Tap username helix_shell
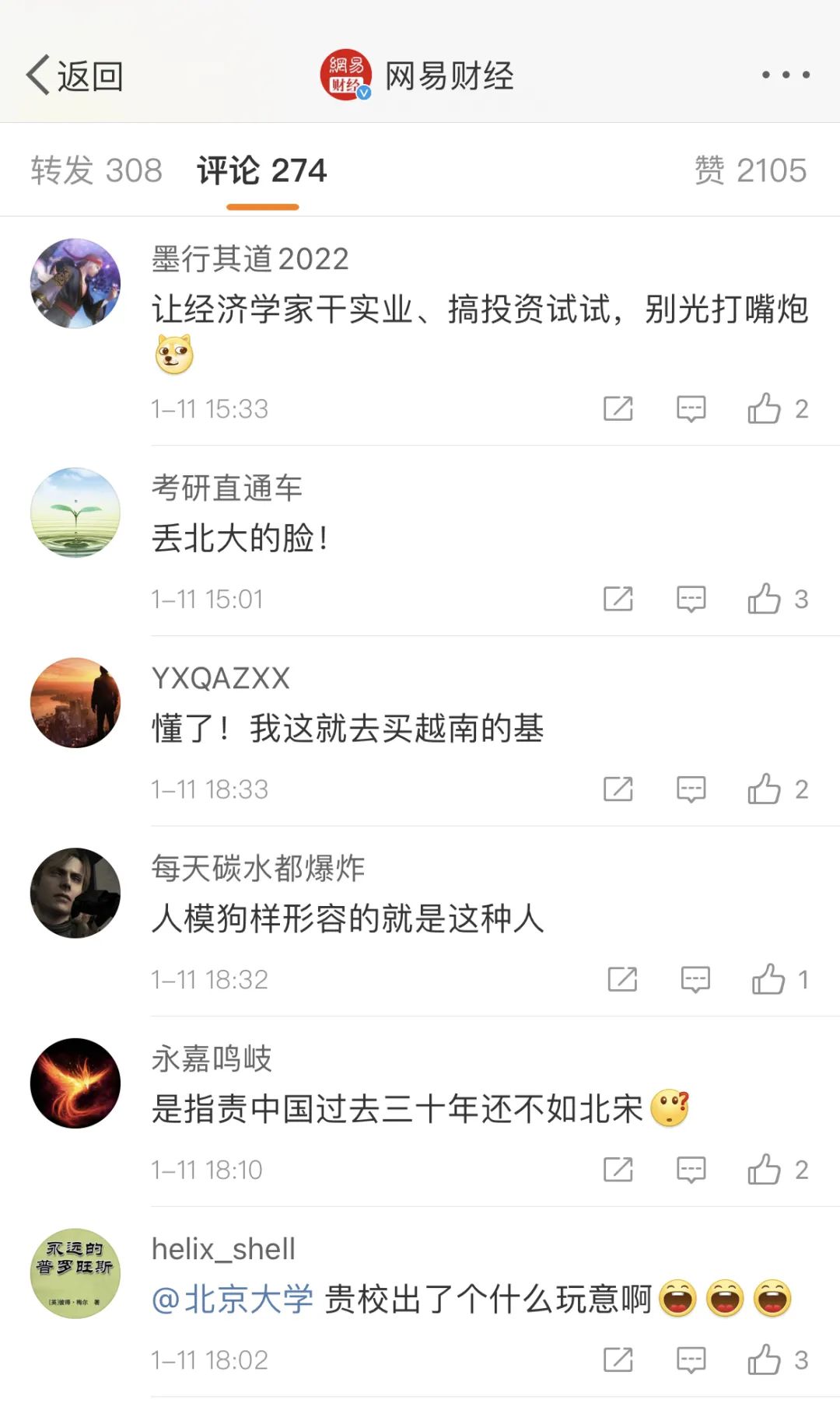This screenshot has width=840, height=1410. [223, 1249]
